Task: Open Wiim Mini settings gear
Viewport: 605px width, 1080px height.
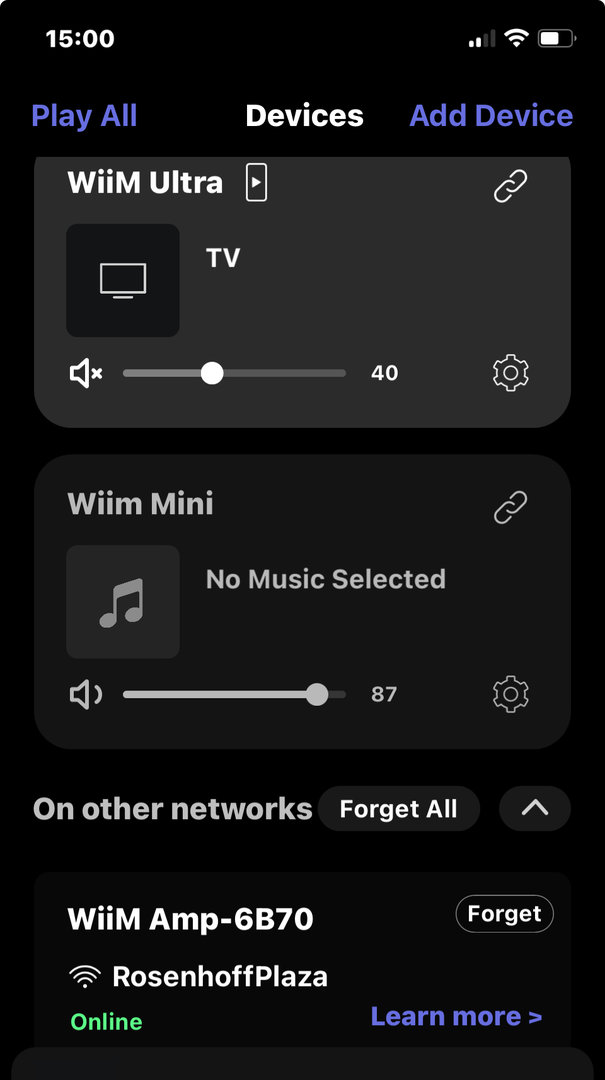Action: 511,694
